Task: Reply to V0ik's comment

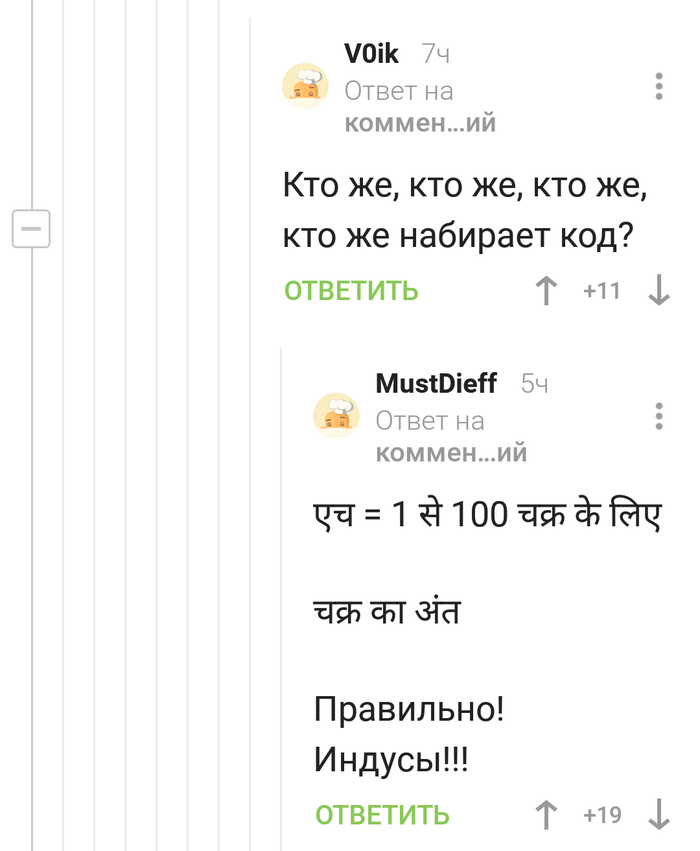Action: tap(351, 291)
